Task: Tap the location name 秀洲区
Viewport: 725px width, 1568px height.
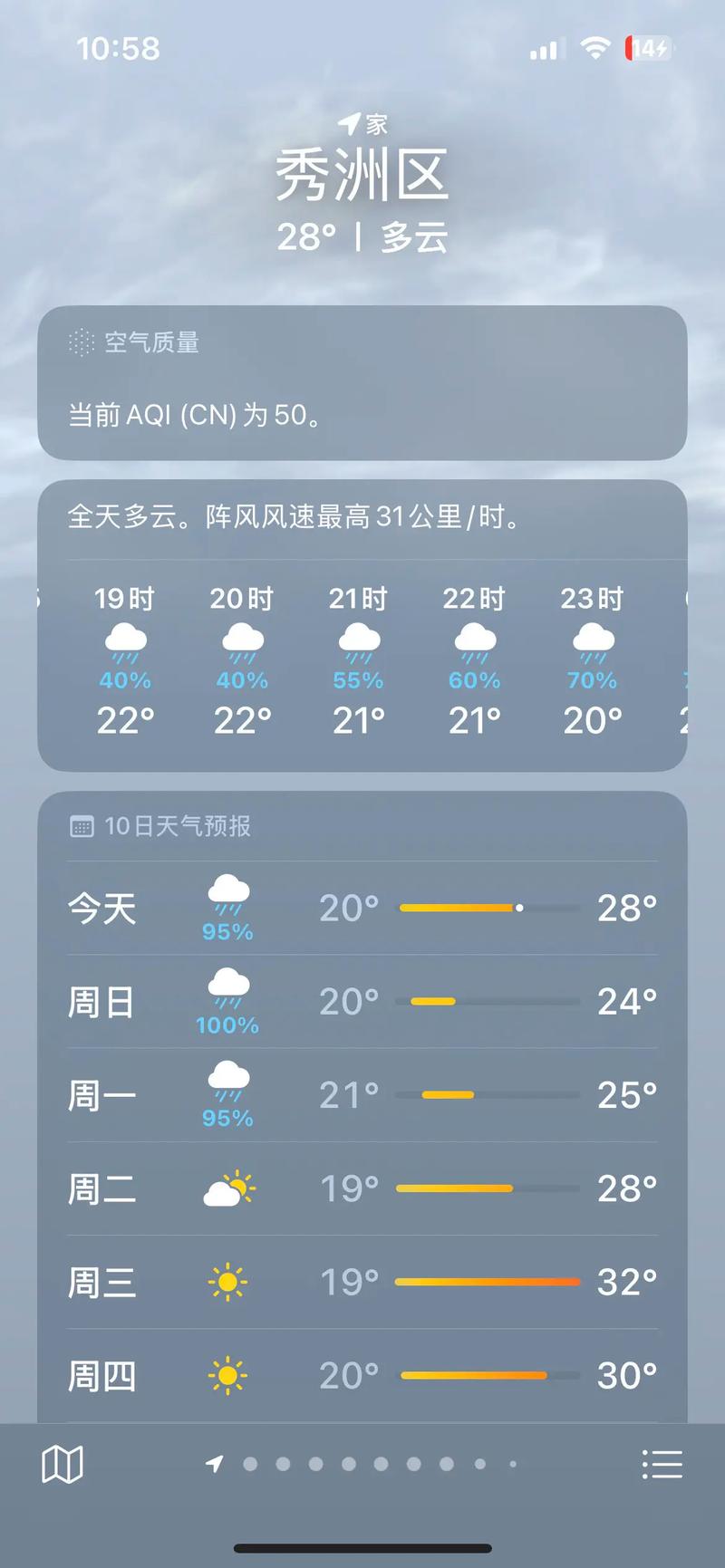Action: point(362,173)
